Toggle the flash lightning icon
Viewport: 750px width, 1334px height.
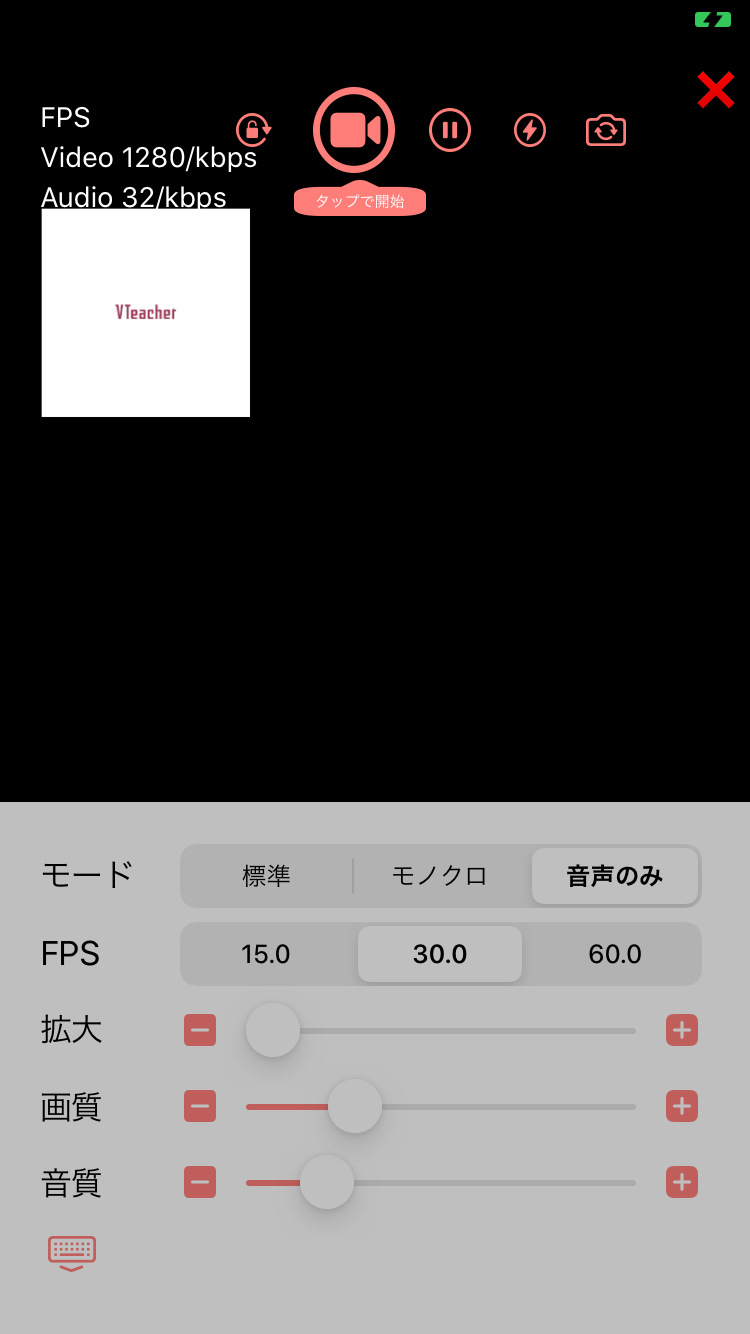530,130
